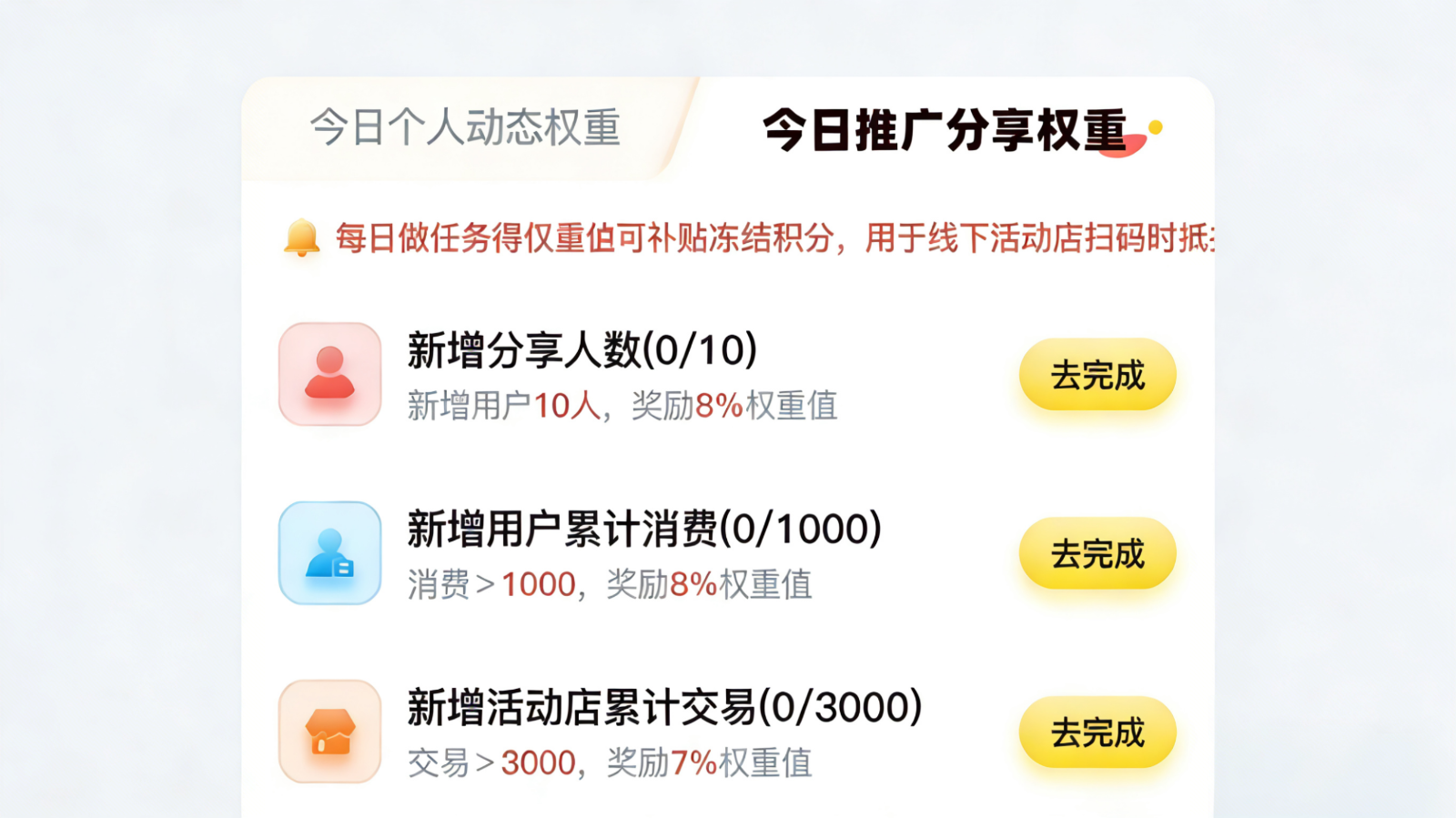Screen dimensions: 1456x818
Task: Switch to the 今日个人动态权重 tab
Action: [465, 127]
